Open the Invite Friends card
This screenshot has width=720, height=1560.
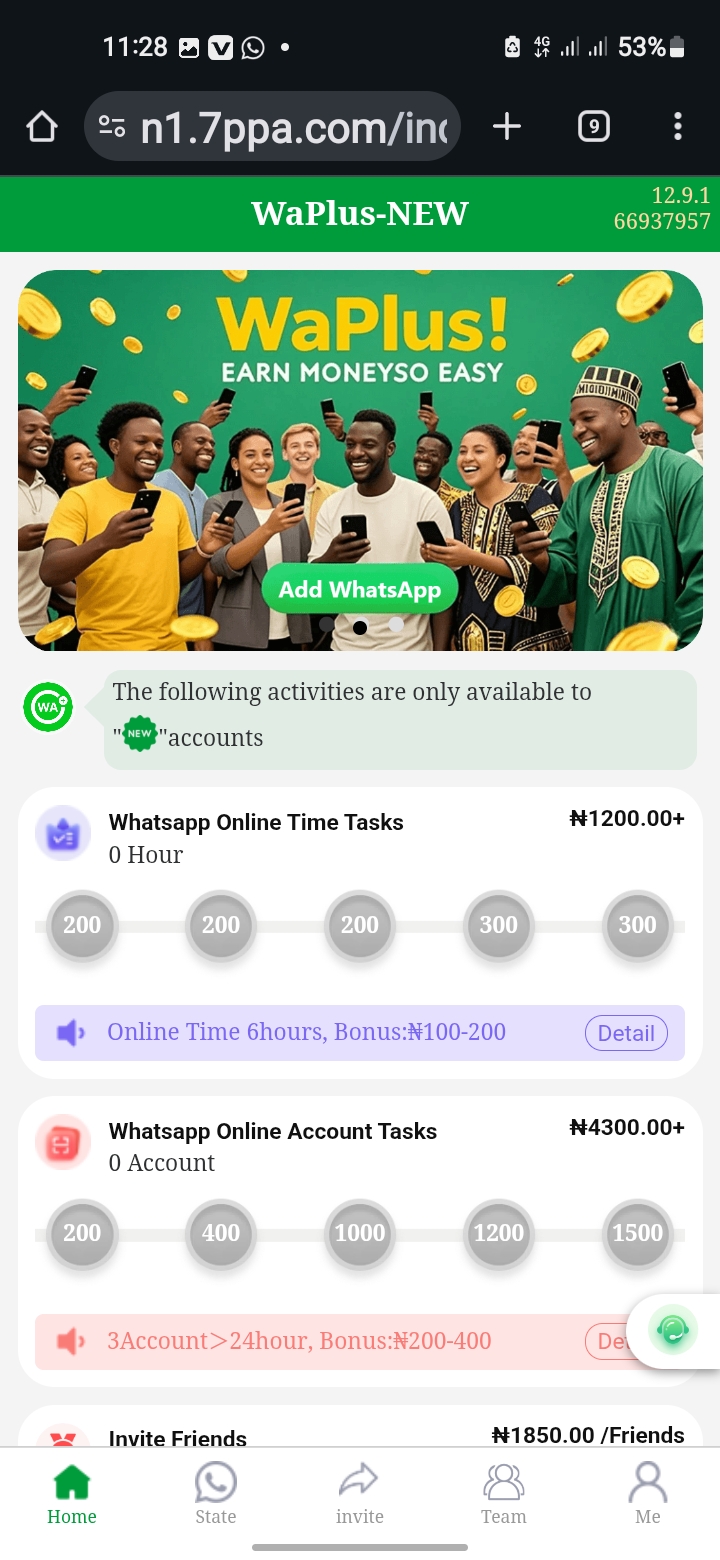(178, 1437)
